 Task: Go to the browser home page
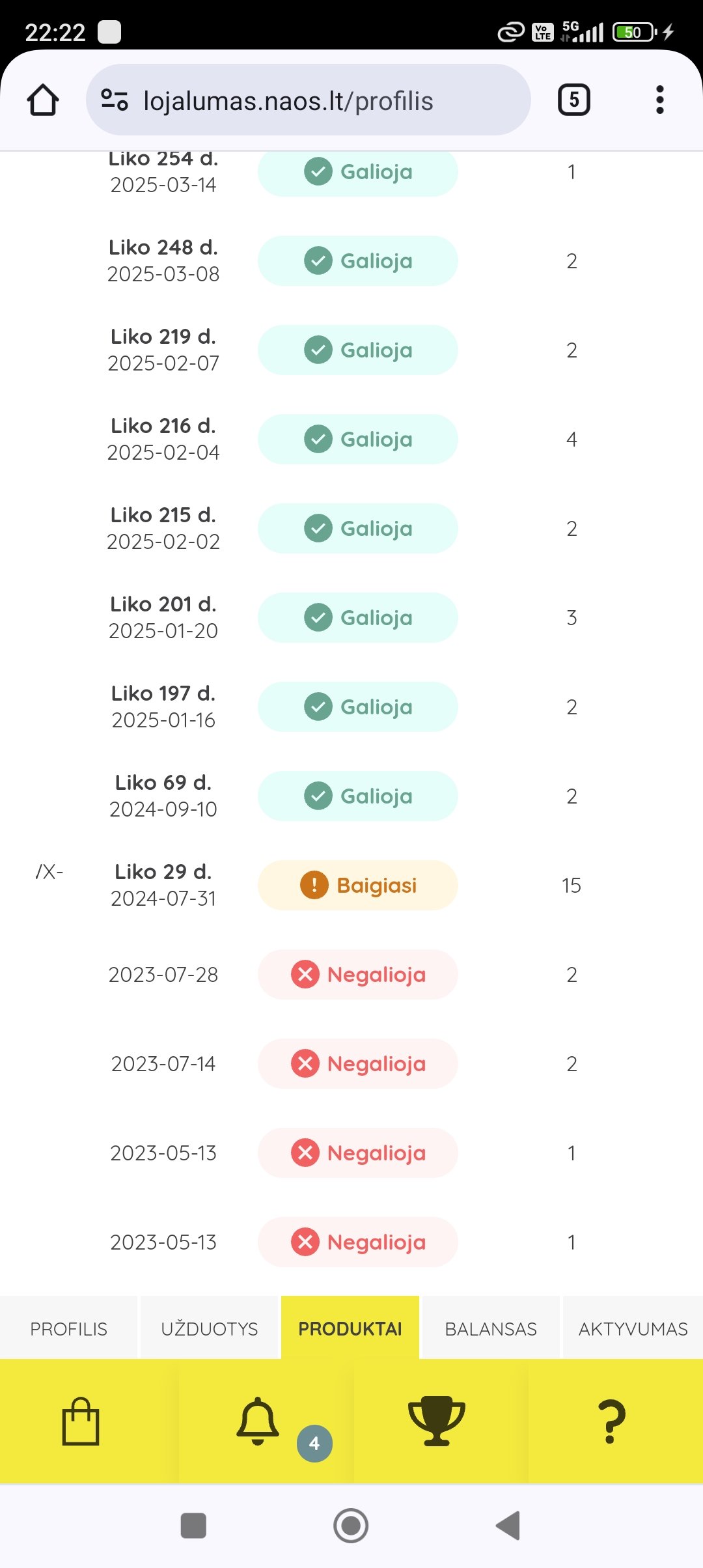43,100
